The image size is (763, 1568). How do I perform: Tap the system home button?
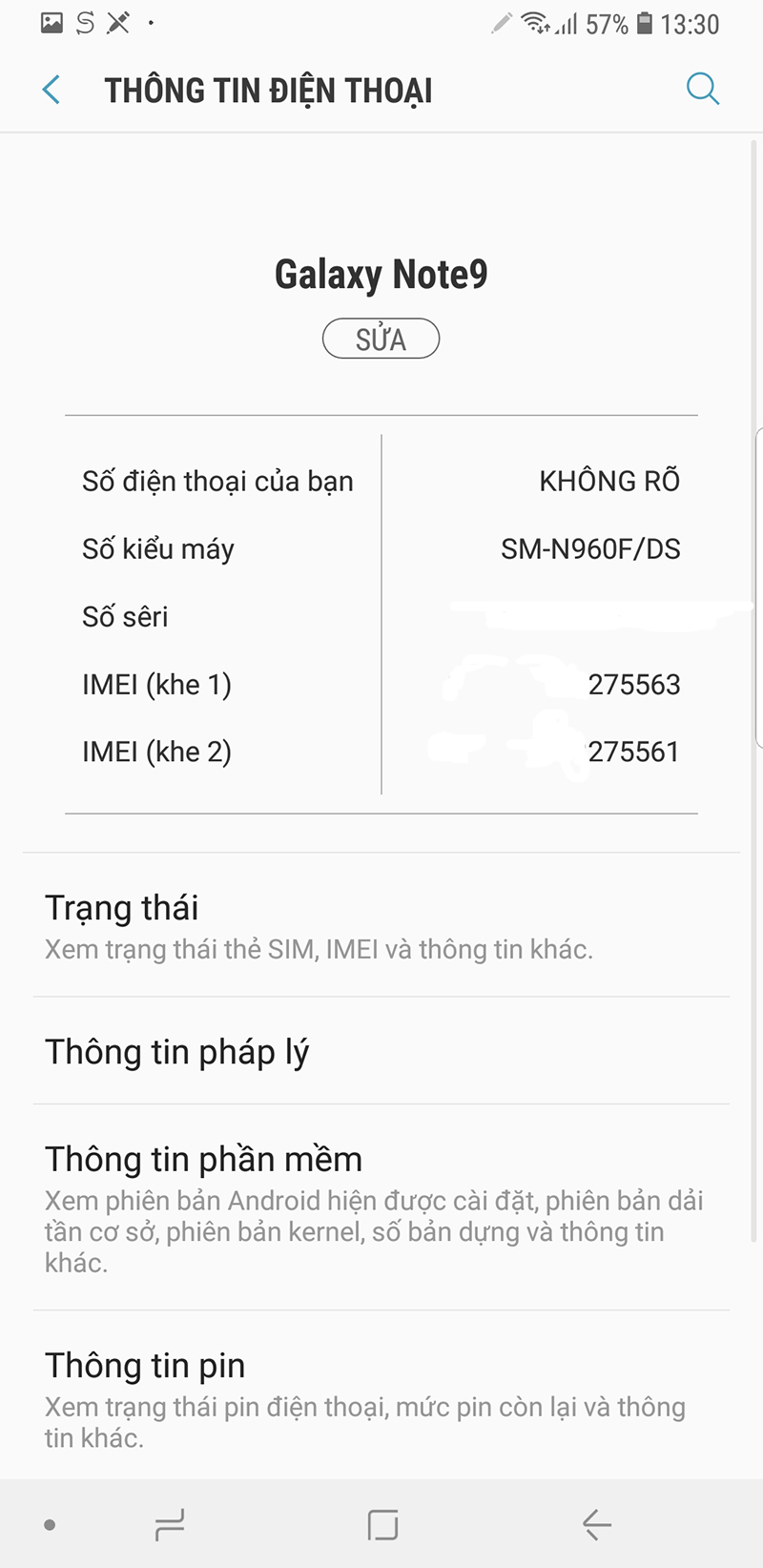tap(382, 1525)
